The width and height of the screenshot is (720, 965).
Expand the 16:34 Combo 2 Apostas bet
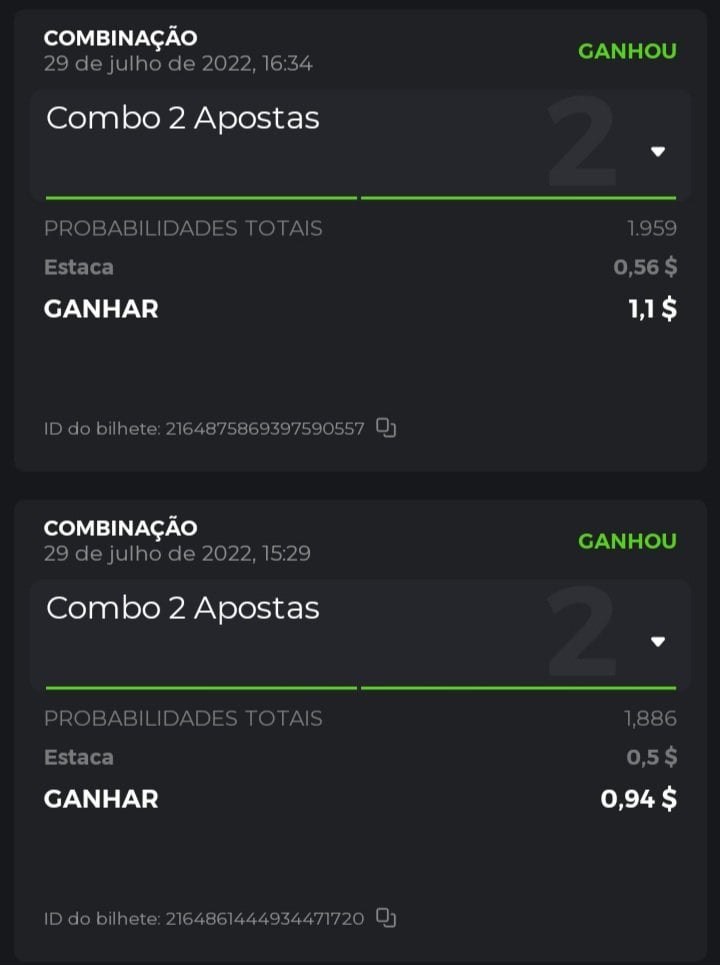point(657,152)
